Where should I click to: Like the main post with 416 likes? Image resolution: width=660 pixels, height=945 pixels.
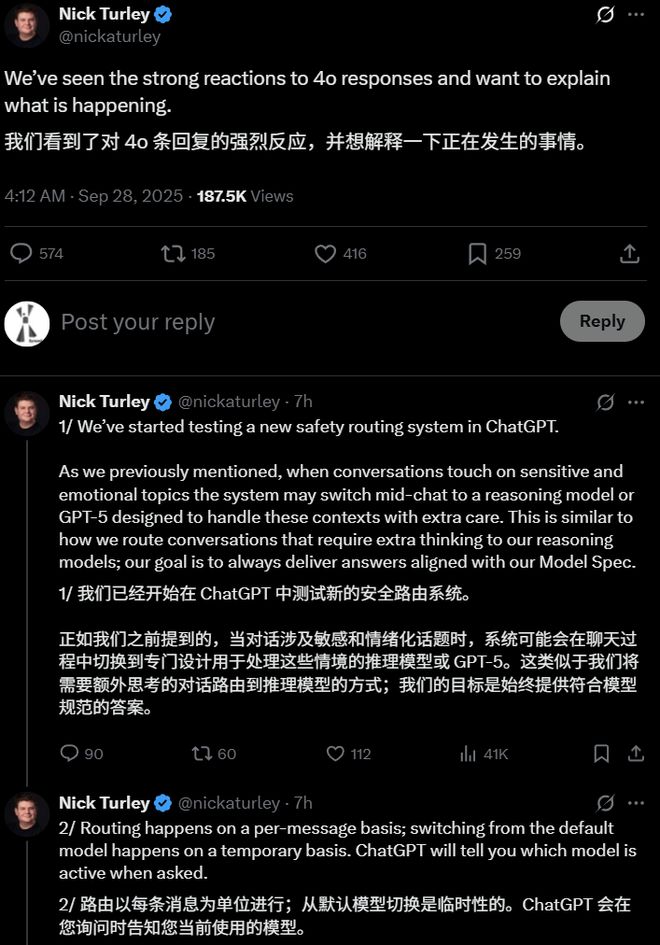[x=325, y=254]
